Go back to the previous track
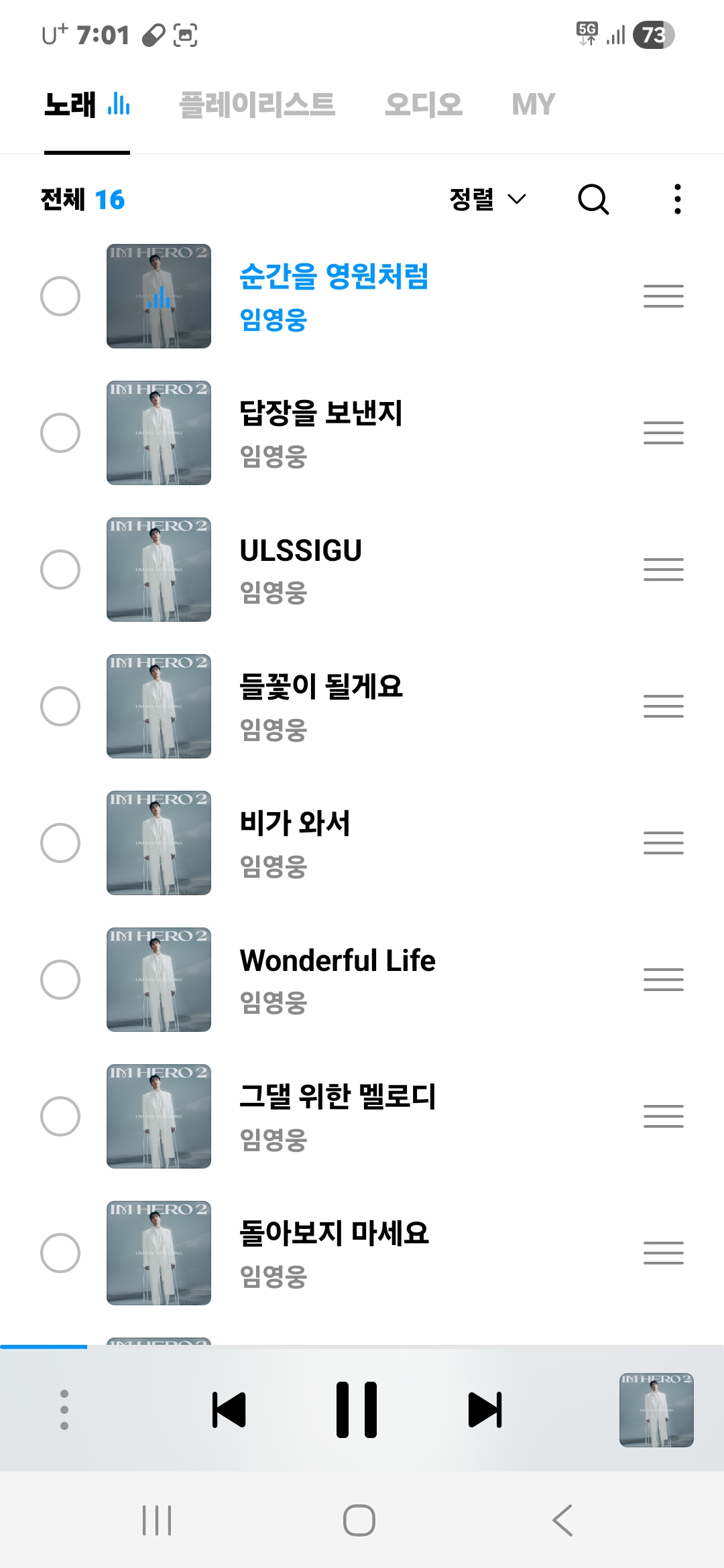This screenshot has width=724, height=1568. click(229, 1410)
